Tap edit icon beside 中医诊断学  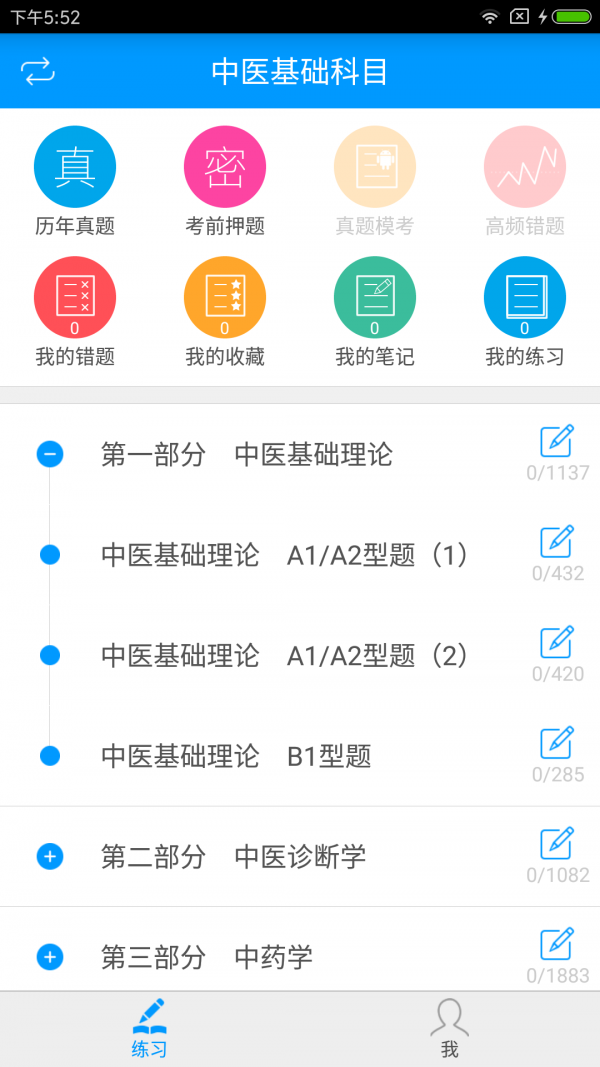coord(557,843)
